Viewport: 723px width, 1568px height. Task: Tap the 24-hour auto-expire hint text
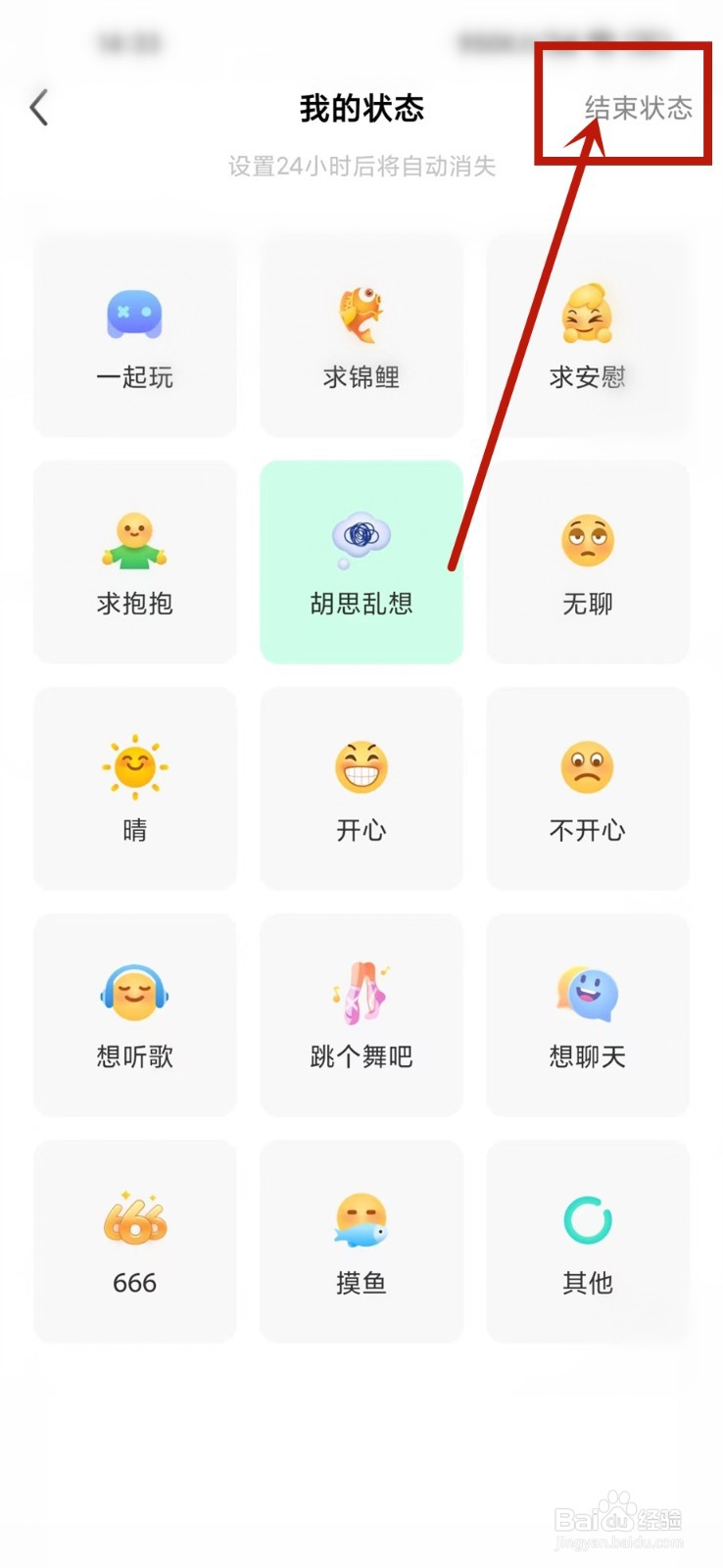pos(361,168)
